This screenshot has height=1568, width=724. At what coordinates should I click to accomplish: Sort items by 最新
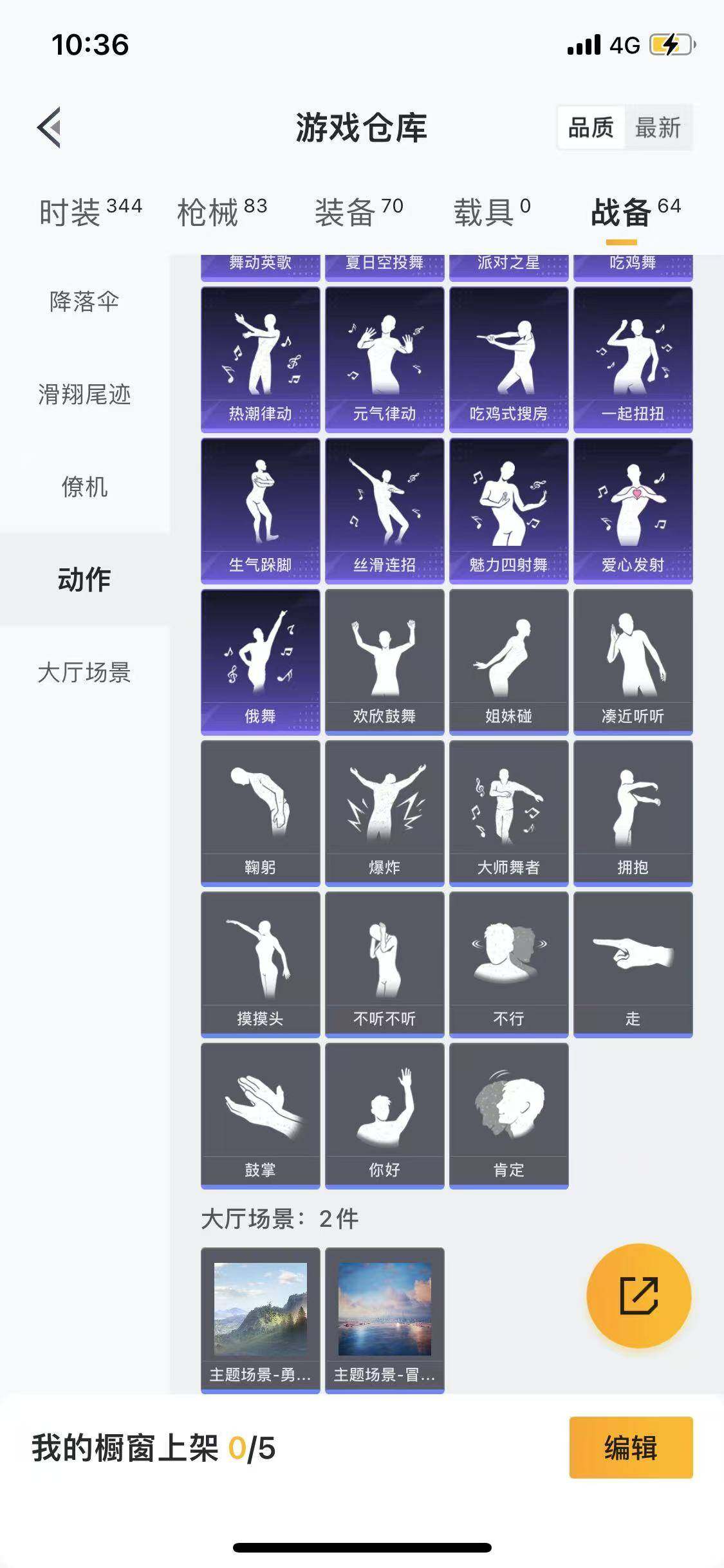point(657,127)
